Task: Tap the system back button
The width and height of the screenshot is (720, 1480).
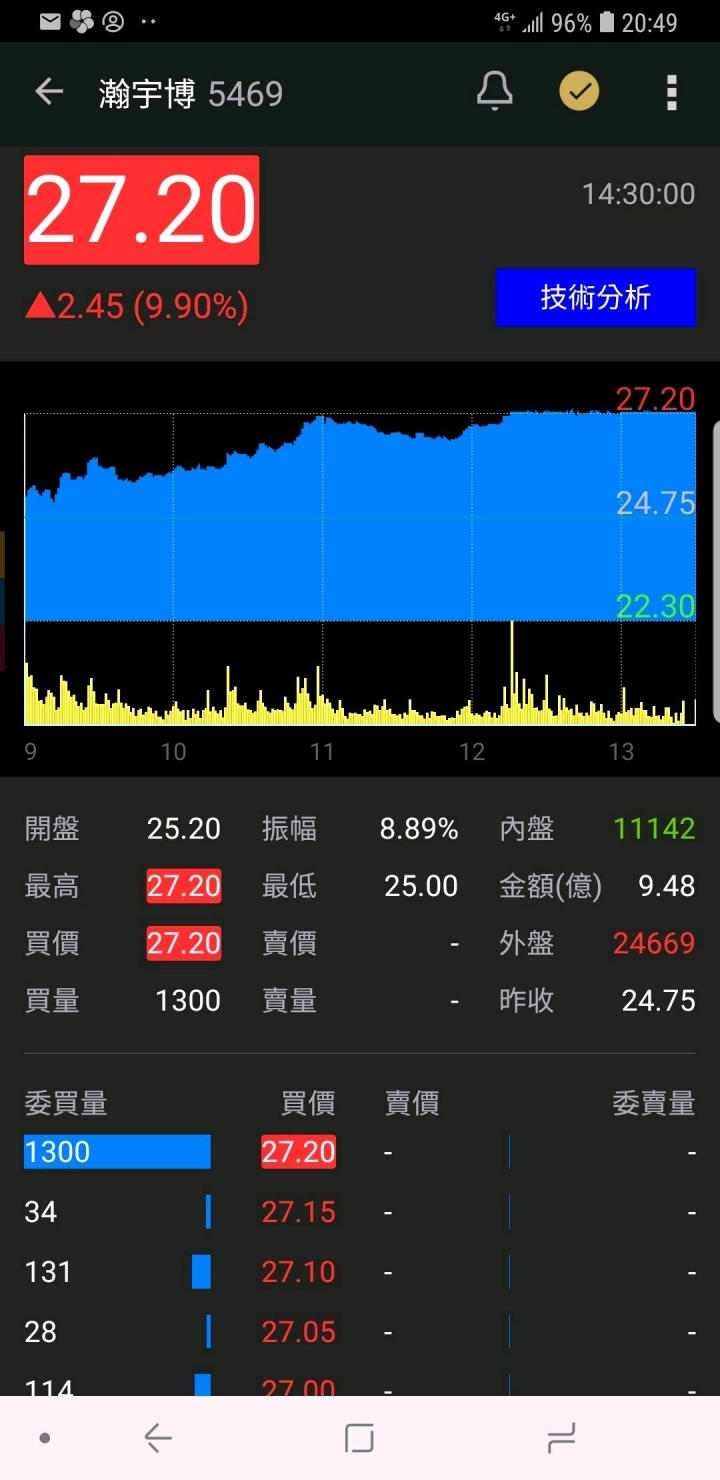Action: (158, 1438)
